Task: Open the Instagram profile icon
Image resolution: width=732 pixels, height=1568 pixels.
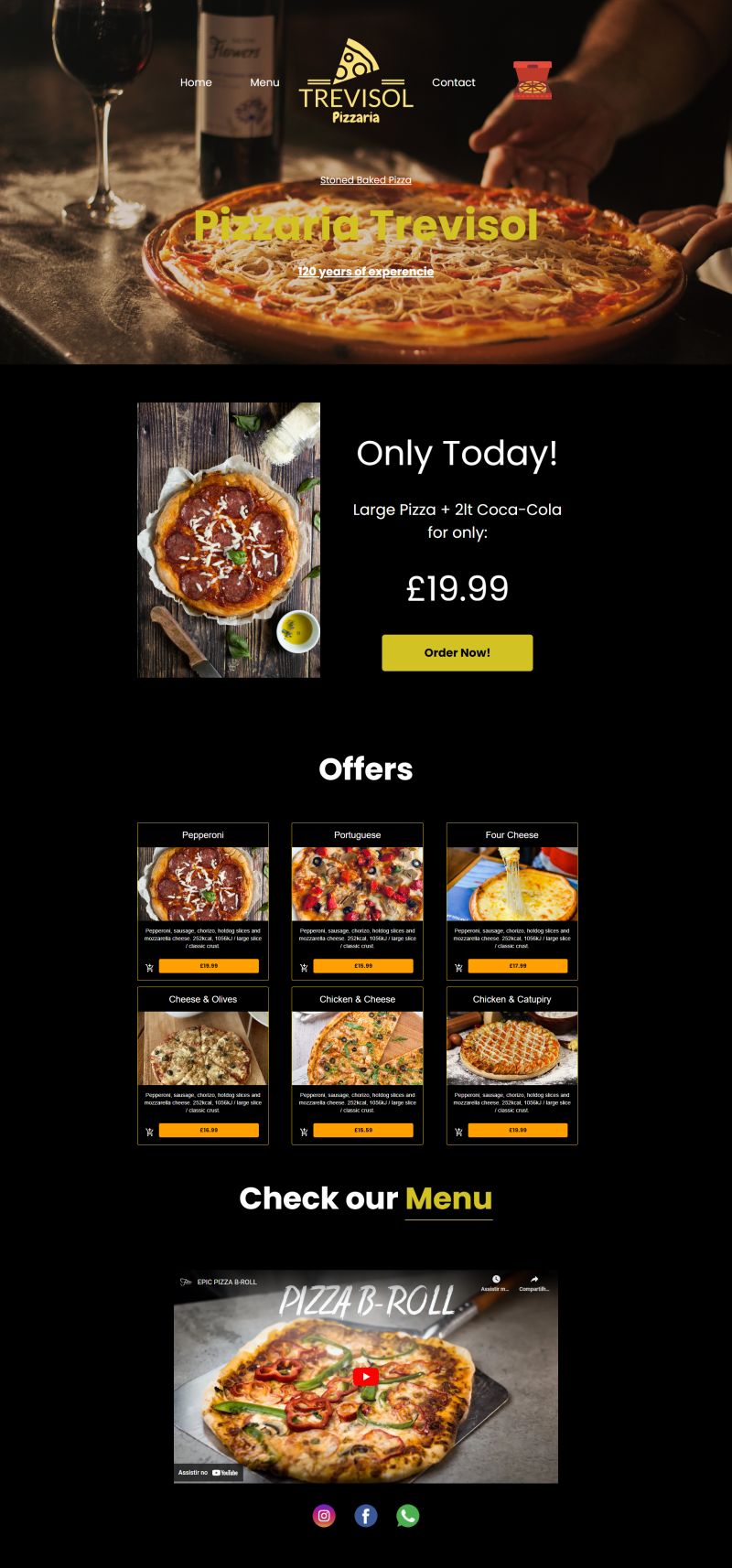Action: pos(324,1516)
